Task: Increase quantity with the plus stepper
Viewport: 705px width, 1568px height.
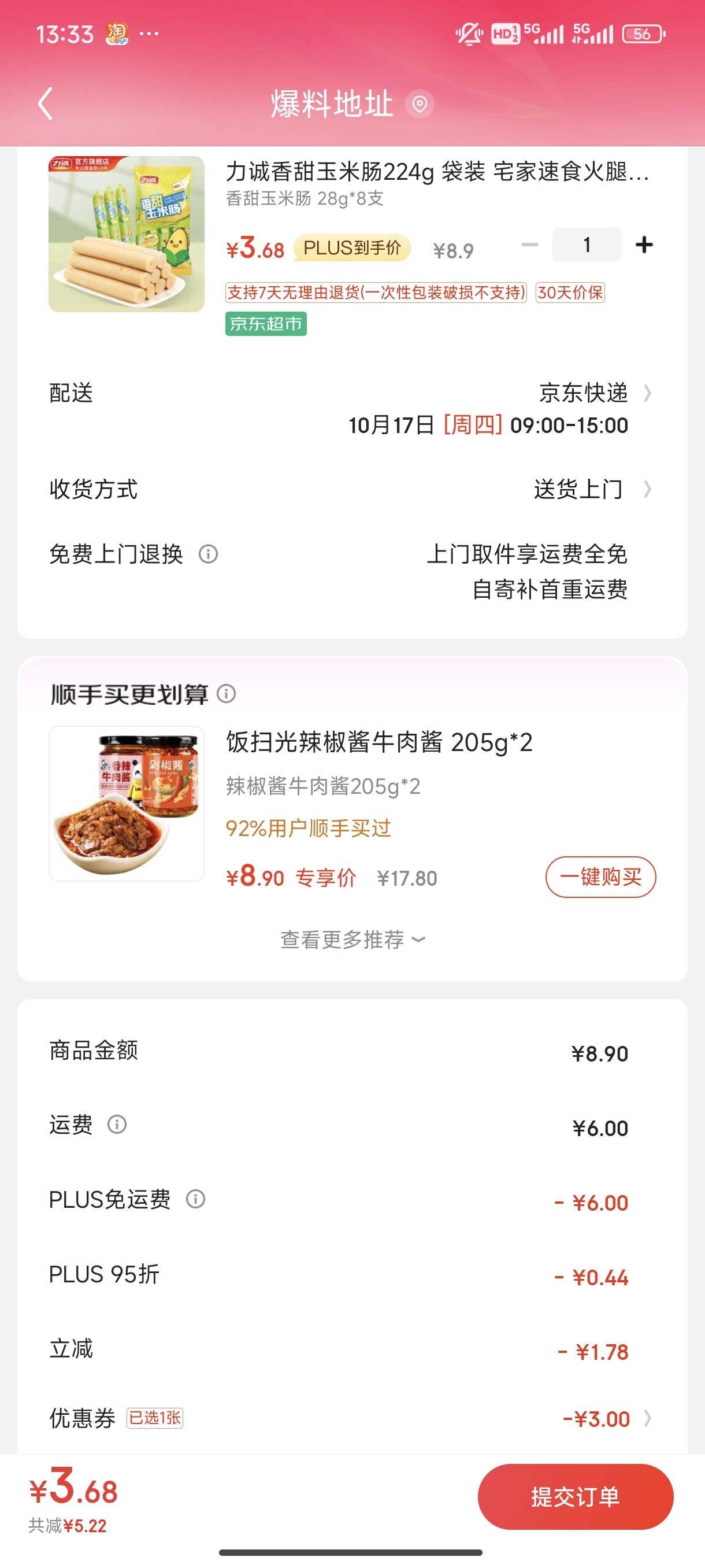Action: (644, 245)
